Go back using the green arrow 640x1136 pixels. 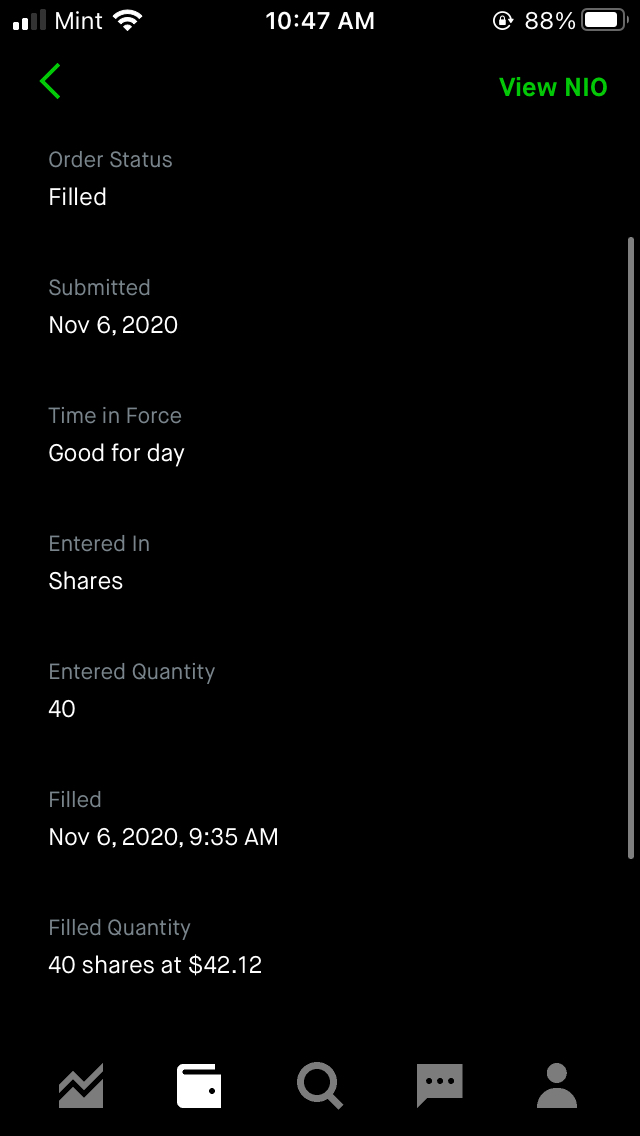point(50,81)
